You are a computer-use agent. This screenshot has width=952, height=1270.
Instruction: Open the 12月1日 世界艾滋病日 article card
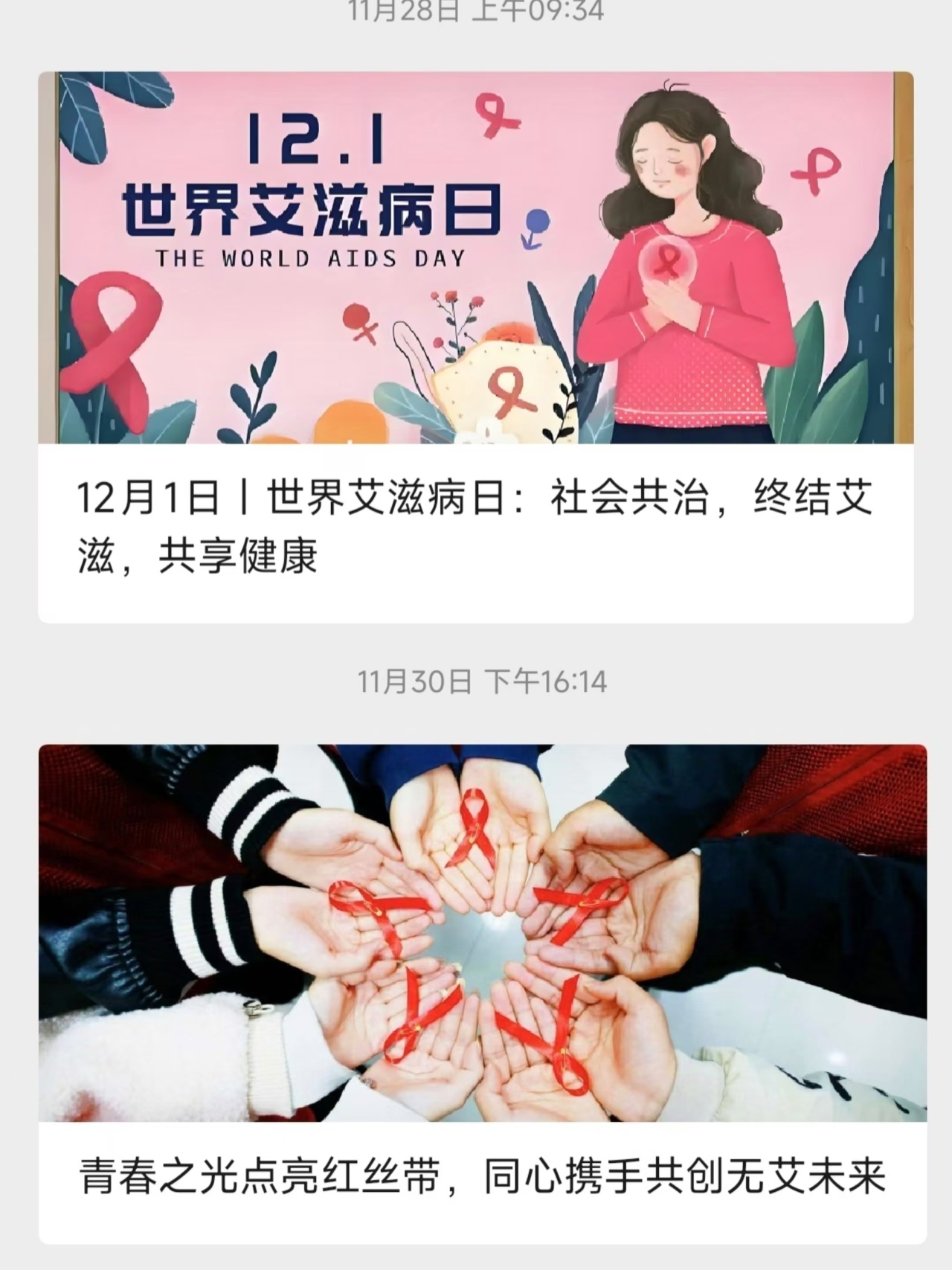pyautogui.click(x=475, y=526)
